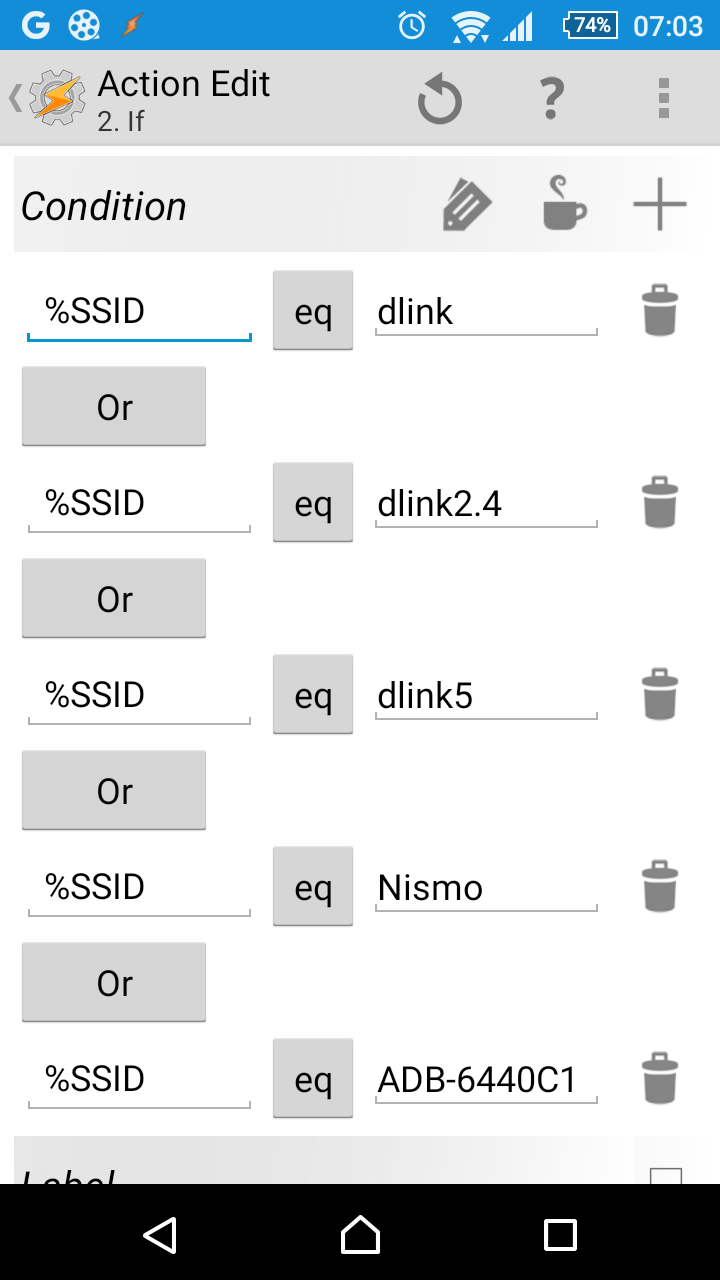The height and width of the screenshot is (1280, 720).
Task: Go to the home screen
Action: [360, 1235]
